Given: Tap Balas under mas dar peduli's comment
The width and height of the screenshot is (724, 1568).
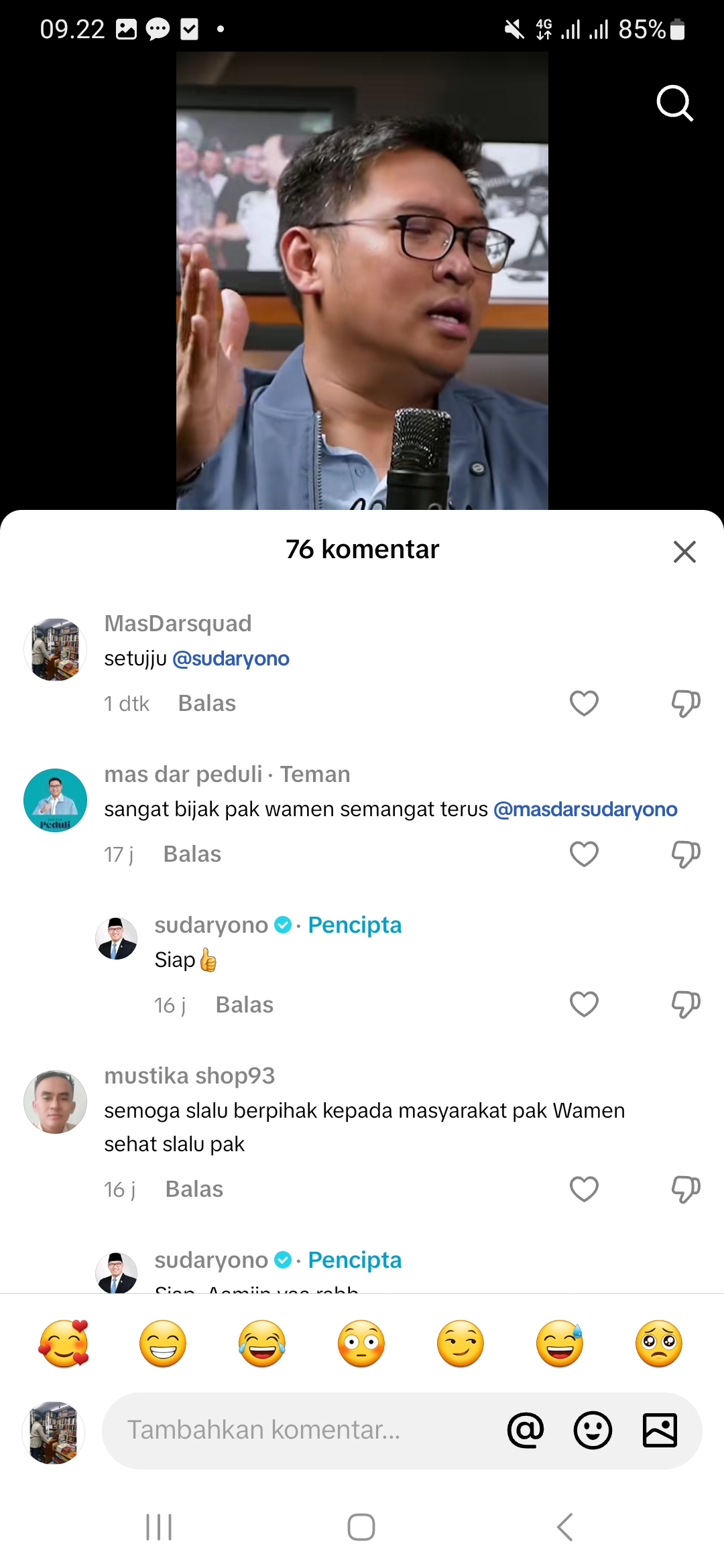Looking at the screenshot, I should [192, 854].
